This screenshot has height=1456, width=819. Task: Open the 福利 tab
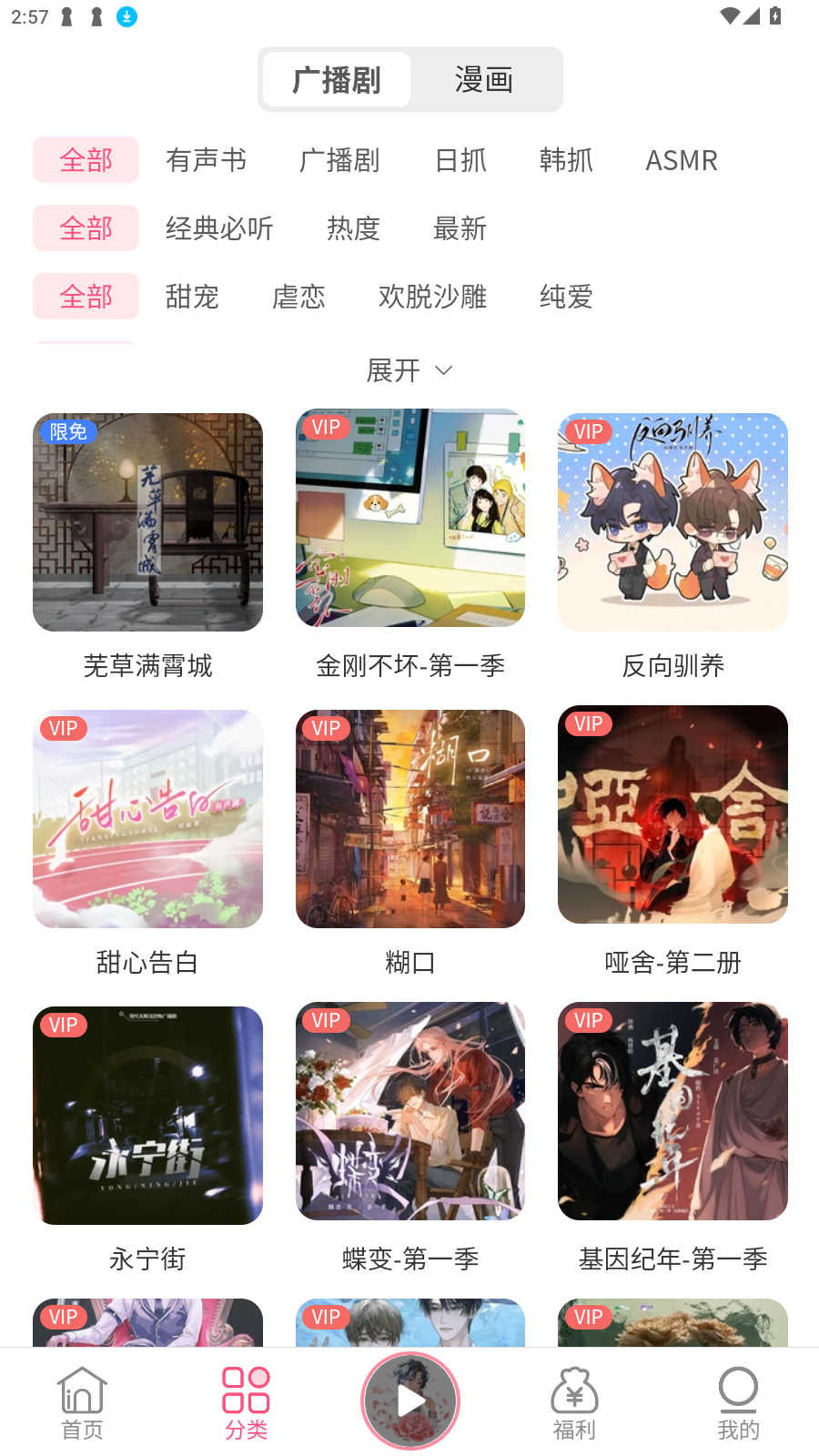574,1403
